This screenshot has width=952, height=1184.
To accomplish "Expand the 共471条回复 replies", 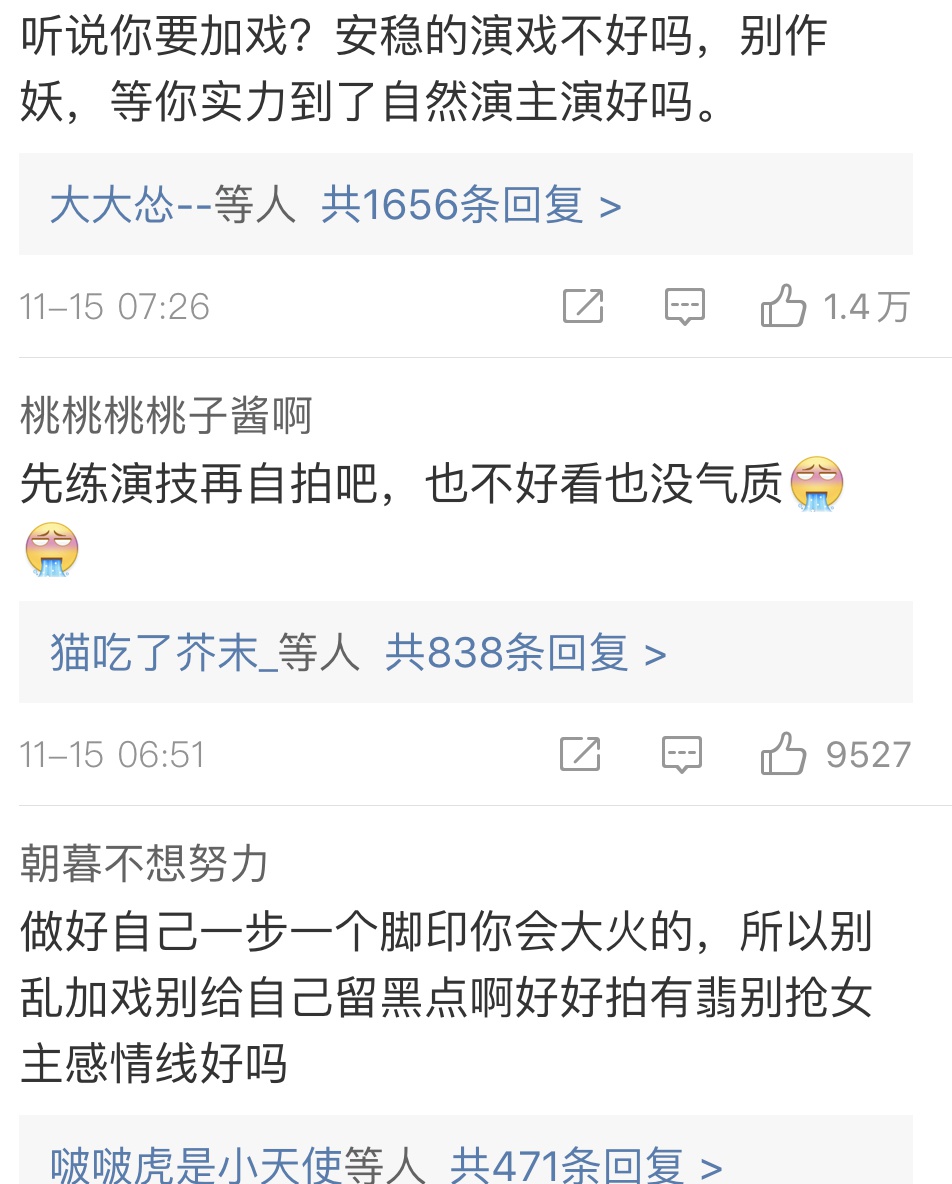I will tap(585, 1165).
